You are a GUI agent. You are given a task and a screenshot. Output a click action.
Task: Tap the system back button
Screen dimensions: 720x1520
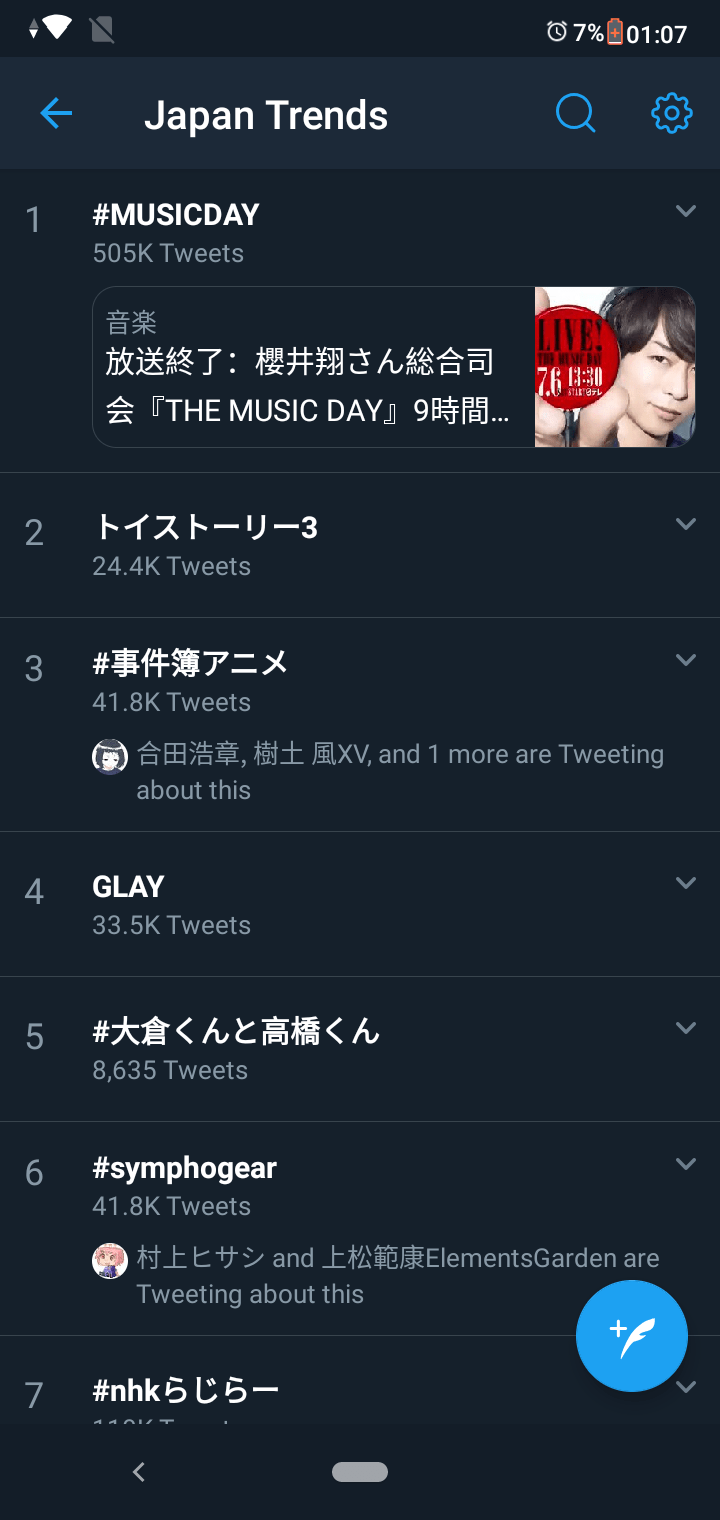[139, 1471]
